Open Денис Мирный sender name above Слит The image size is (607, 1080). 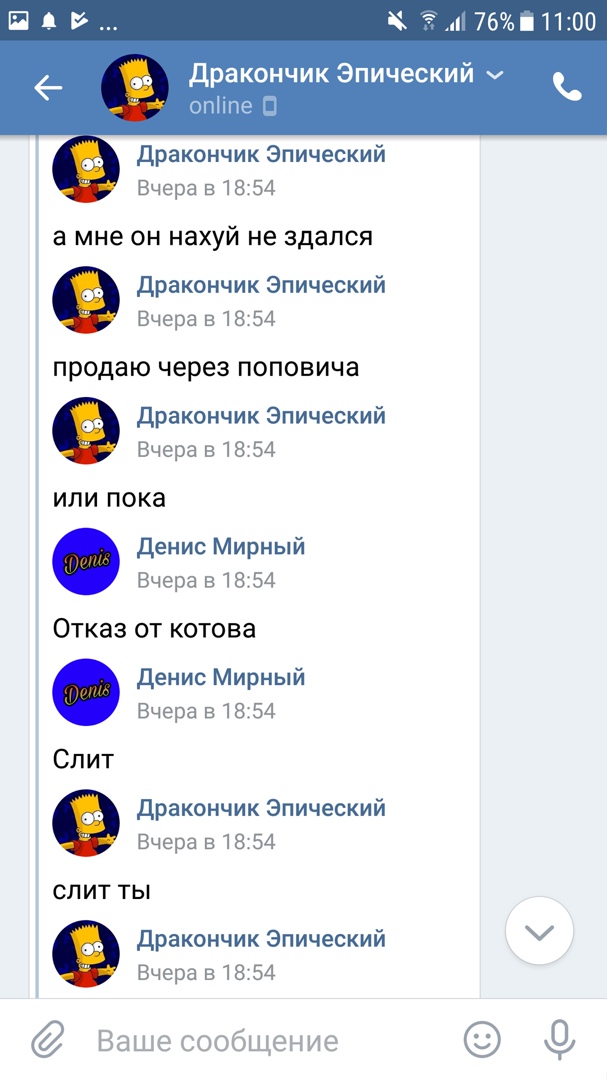[221, 677]
